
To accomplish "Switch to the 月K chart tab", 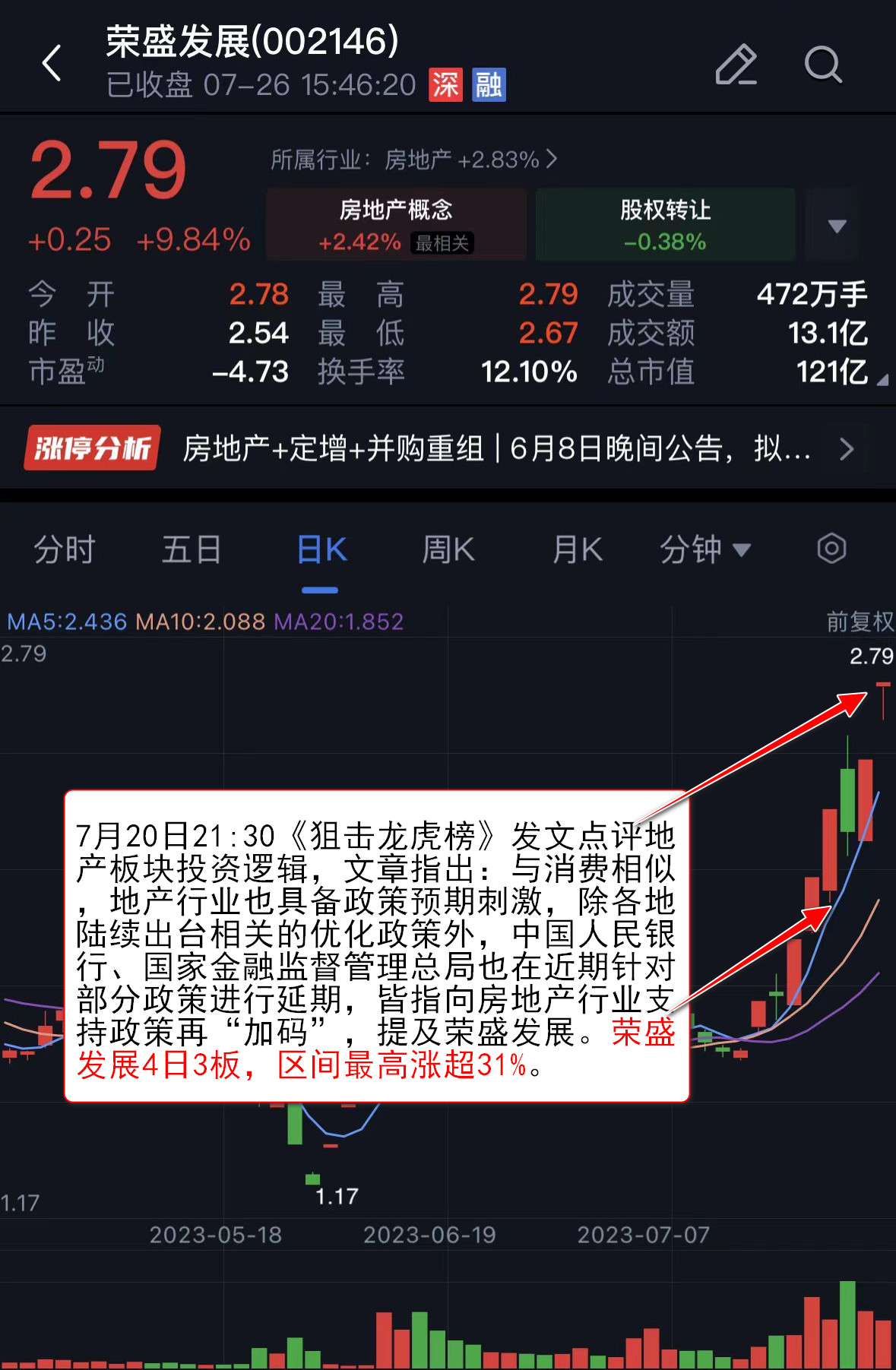I will [x=578, y=549].
